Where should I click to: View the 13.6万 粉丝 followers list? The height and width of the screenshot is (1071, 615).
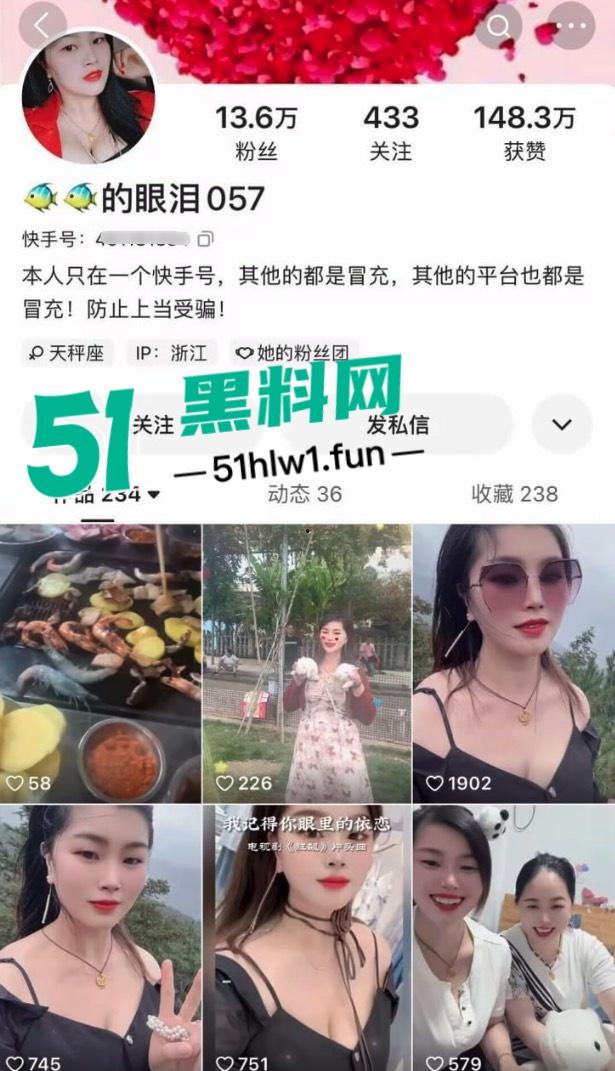pyautogui.click(x=256, y=132)
